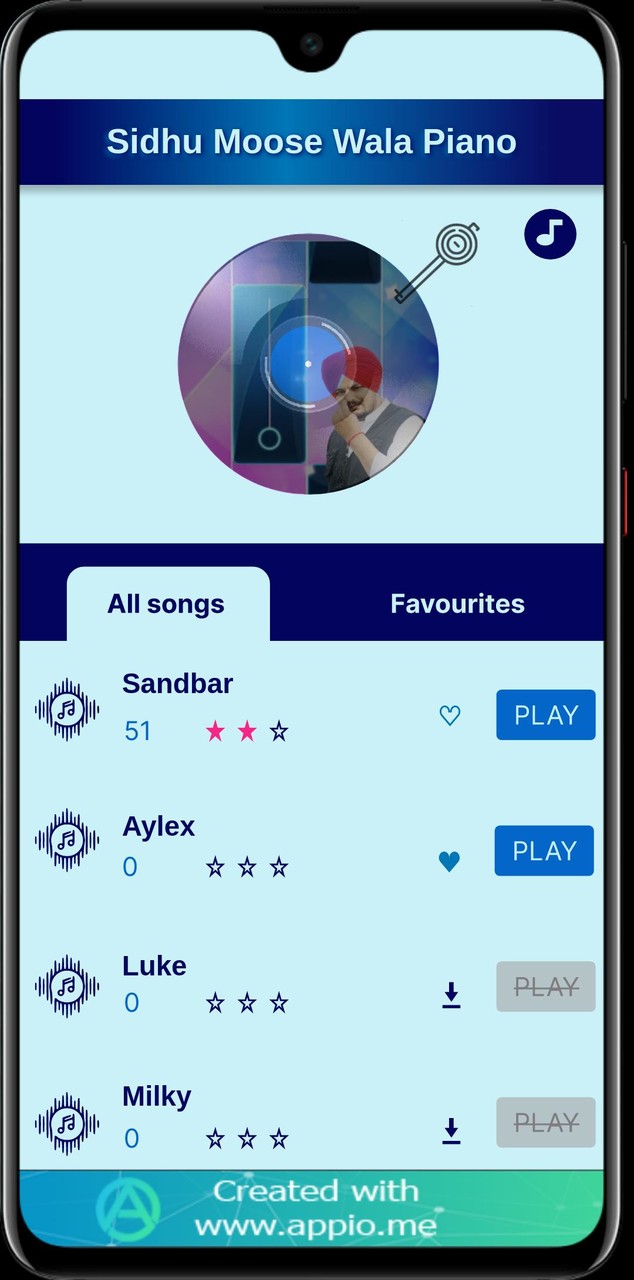Play the Sandbar song
The height and width of the screenshot is (1280, 634).
545,715
